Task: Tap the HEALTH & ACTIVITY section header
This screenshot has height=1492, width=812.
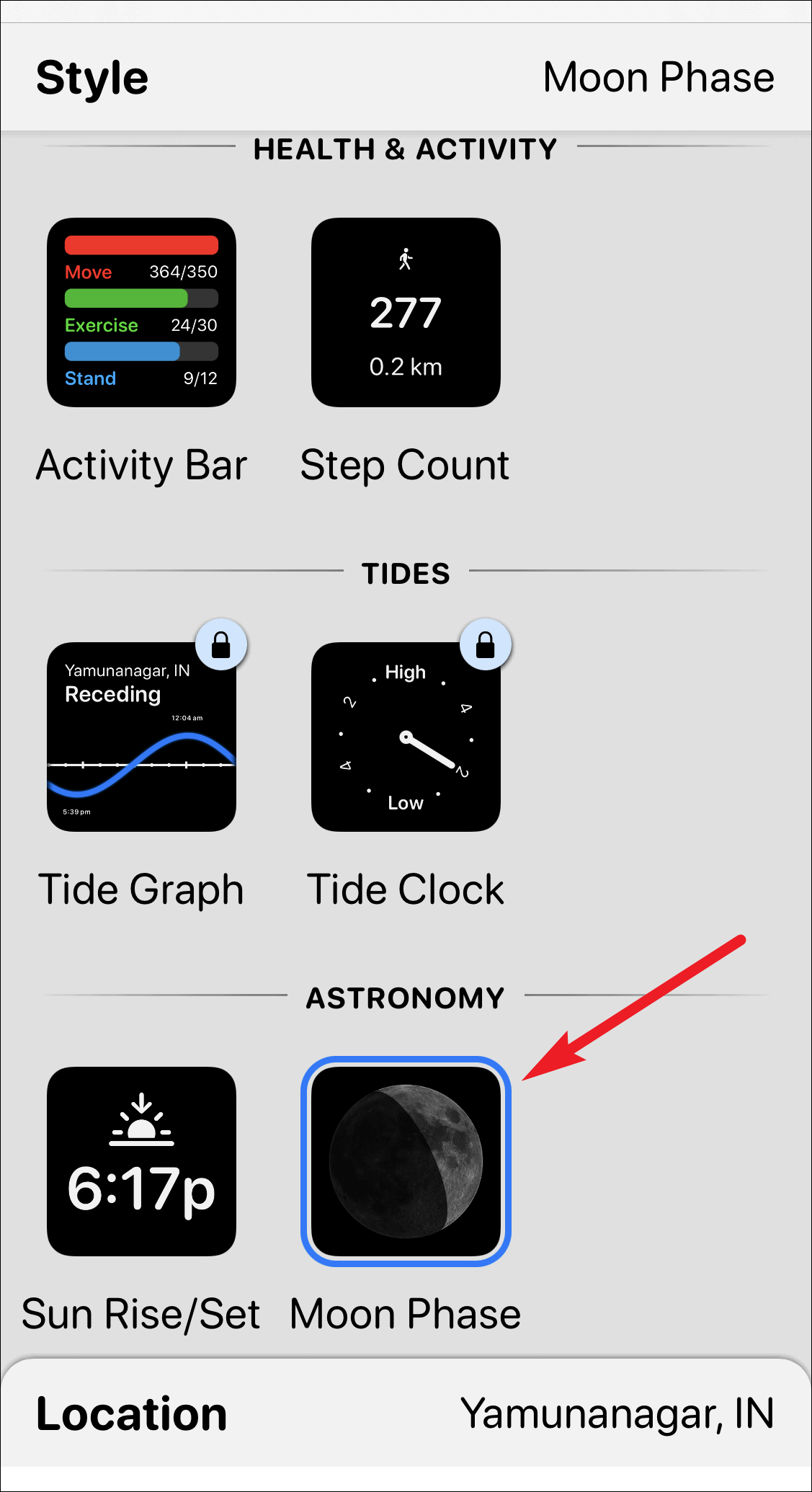Action: pyautogui.click(x=406, y=149)
